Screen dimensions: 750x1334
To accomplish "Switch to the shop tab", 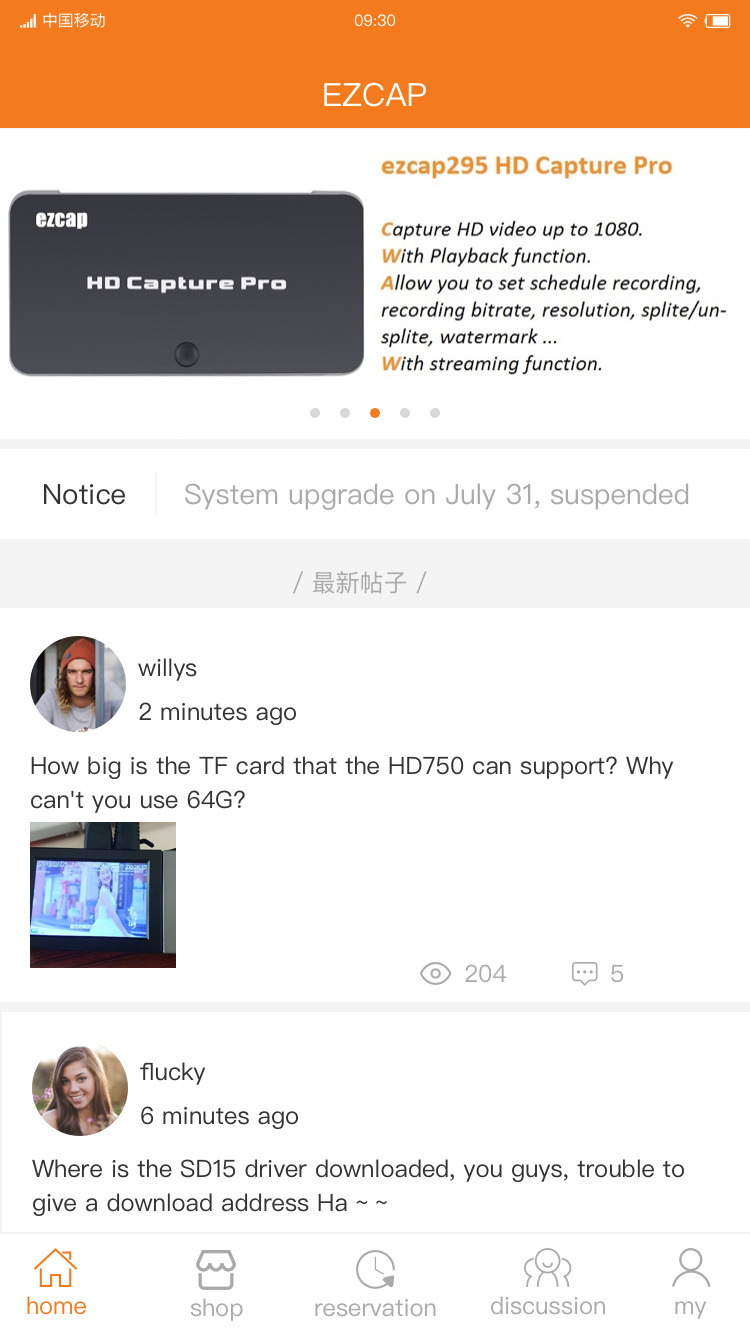I will click(216, 1284).
